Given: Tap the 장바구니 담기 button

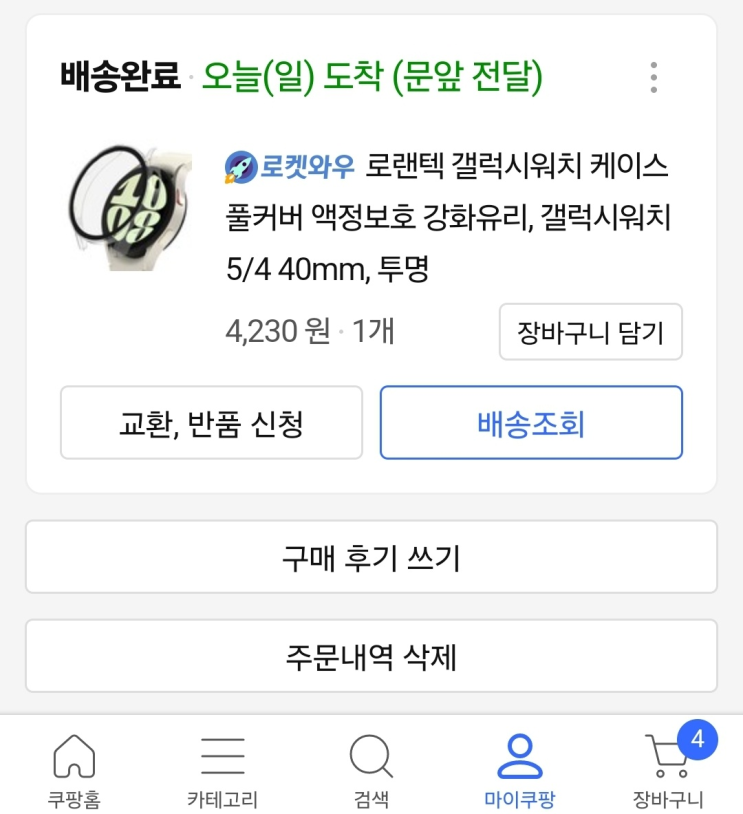Looking at the screenshot, I should [x=590, y=332].
